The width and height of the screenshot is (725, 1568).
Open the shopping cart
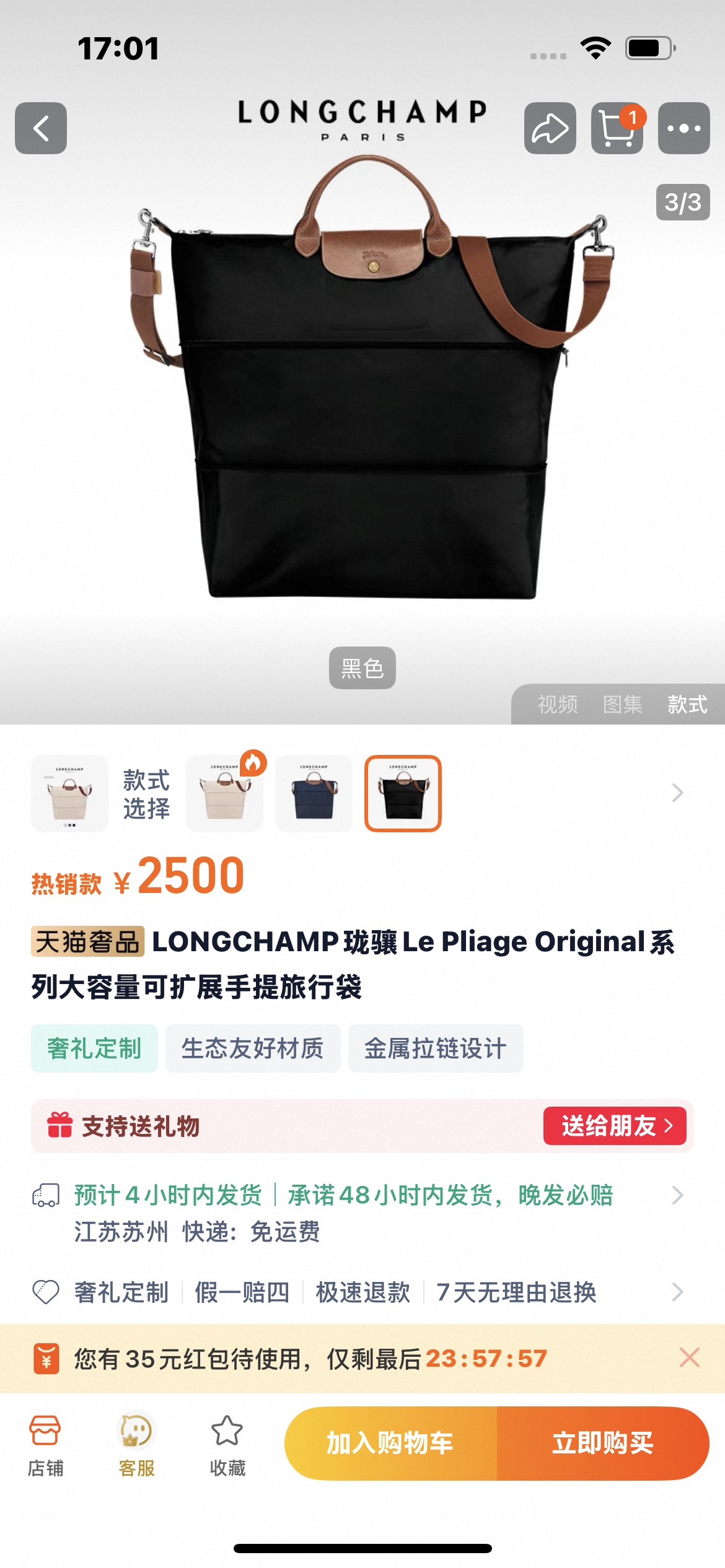click(617, 128)
